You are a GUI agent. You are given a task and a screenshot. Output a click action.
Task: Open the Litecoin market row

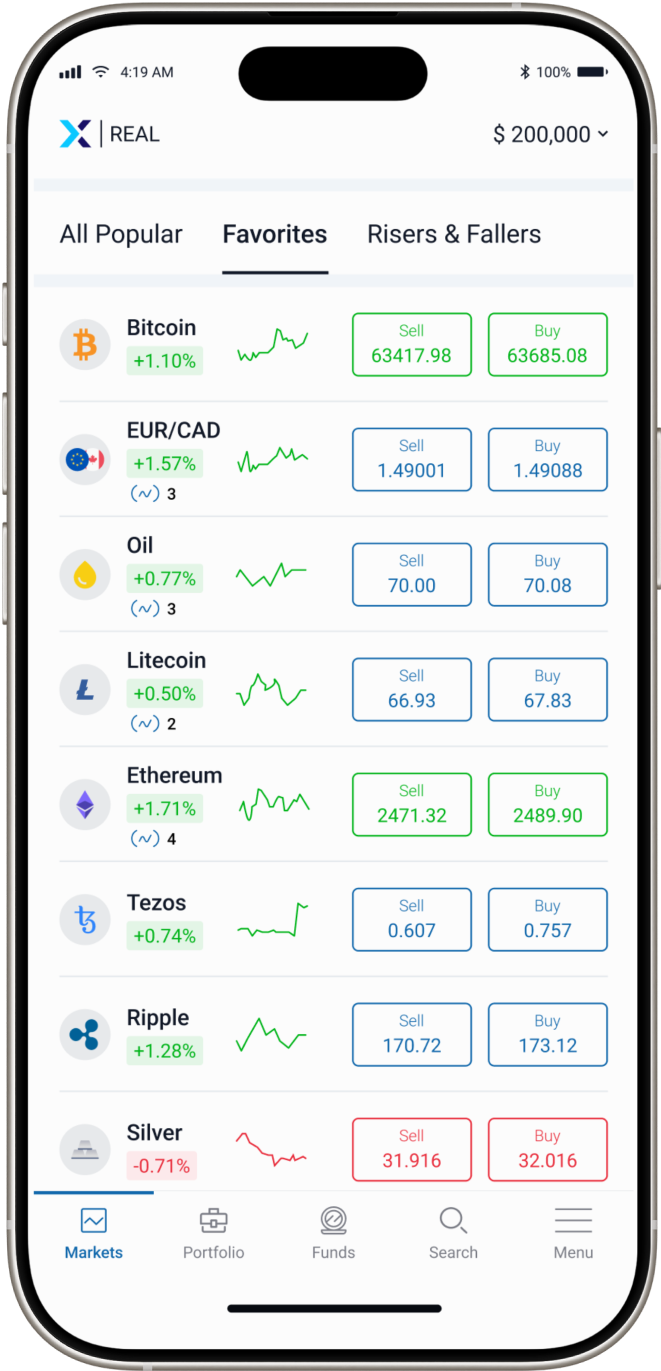point(166,661)
